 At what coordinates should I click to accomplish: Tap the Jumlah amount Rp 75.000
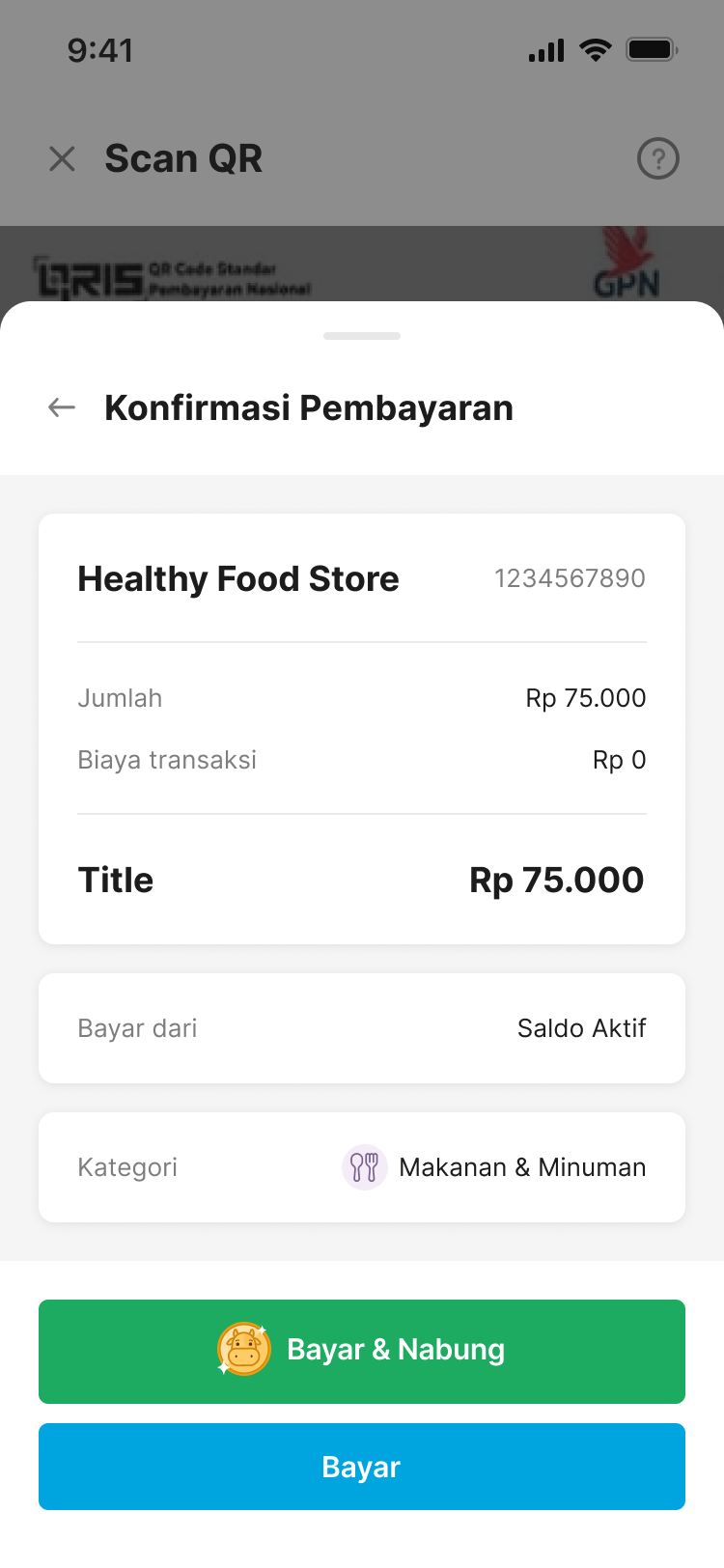click(585, 698)
